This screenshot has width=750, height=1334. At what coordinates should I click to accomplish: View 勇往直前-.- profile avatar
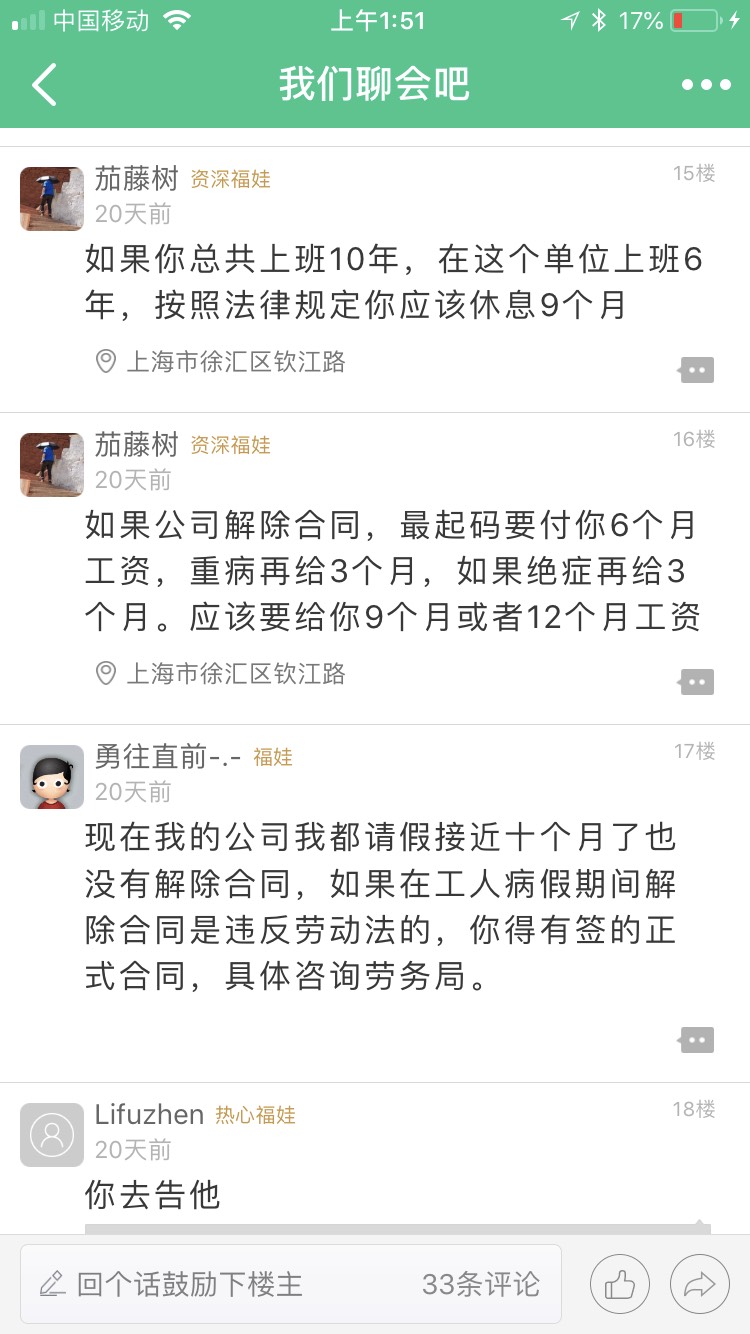point(52,777)
